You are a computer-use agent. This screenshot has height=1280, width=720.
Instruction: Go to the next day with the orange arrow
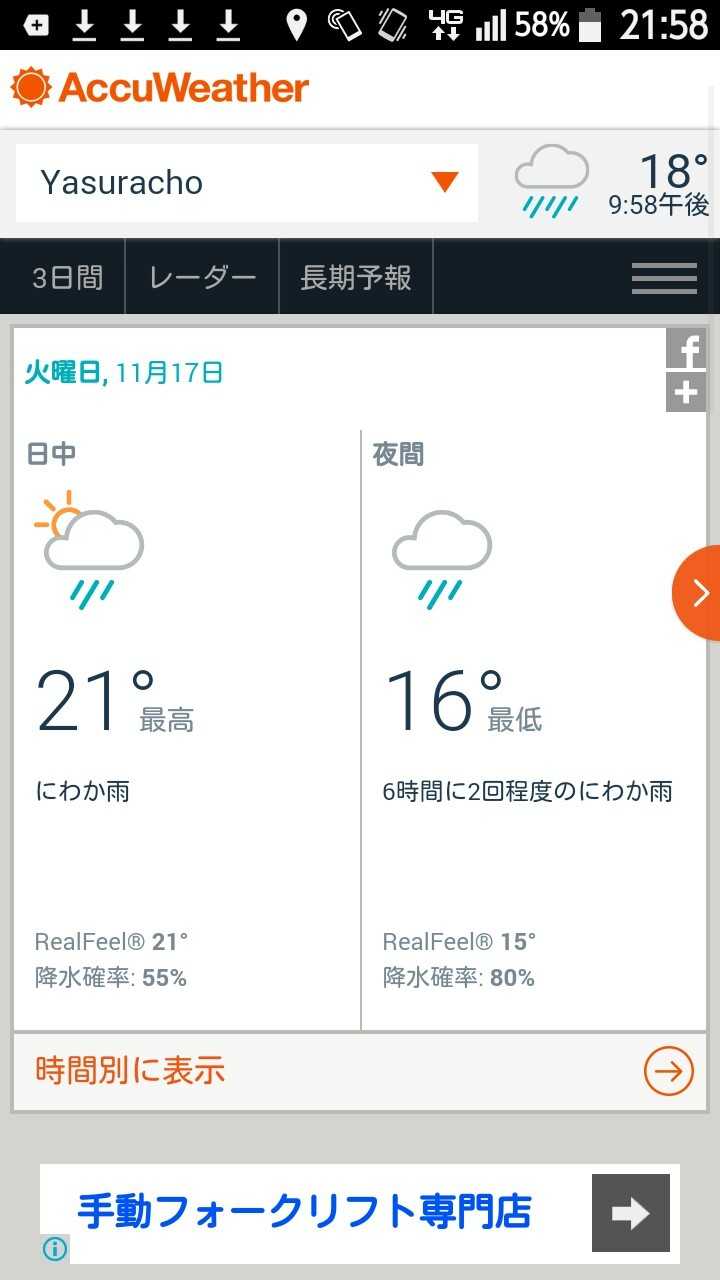click(x=697, y=593)
